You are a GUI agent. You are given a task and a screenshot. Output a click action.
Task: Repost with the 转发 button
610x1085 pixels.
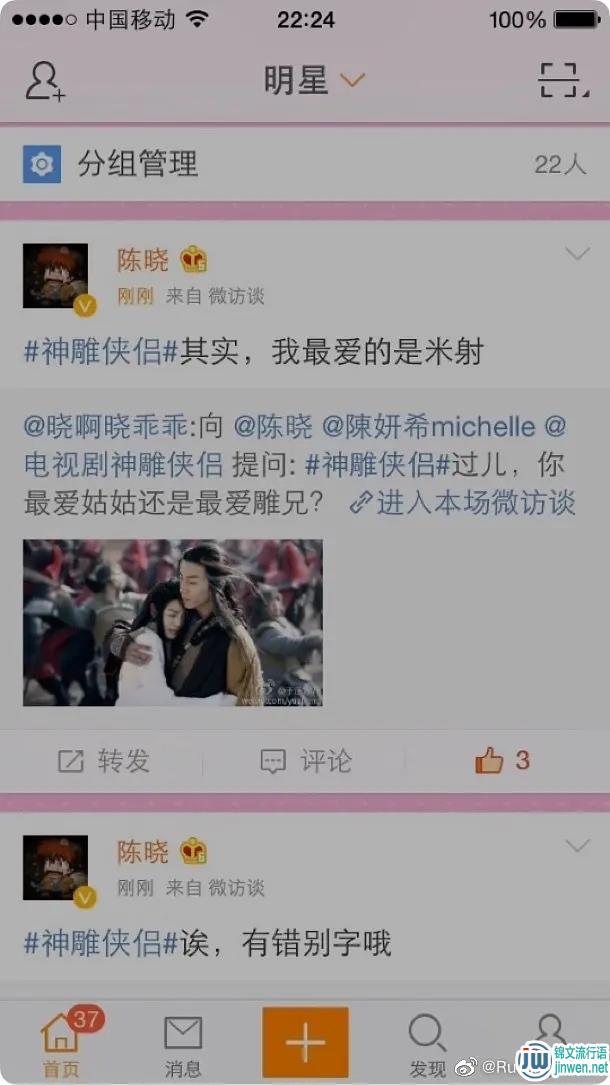click(x=104, y=761)
